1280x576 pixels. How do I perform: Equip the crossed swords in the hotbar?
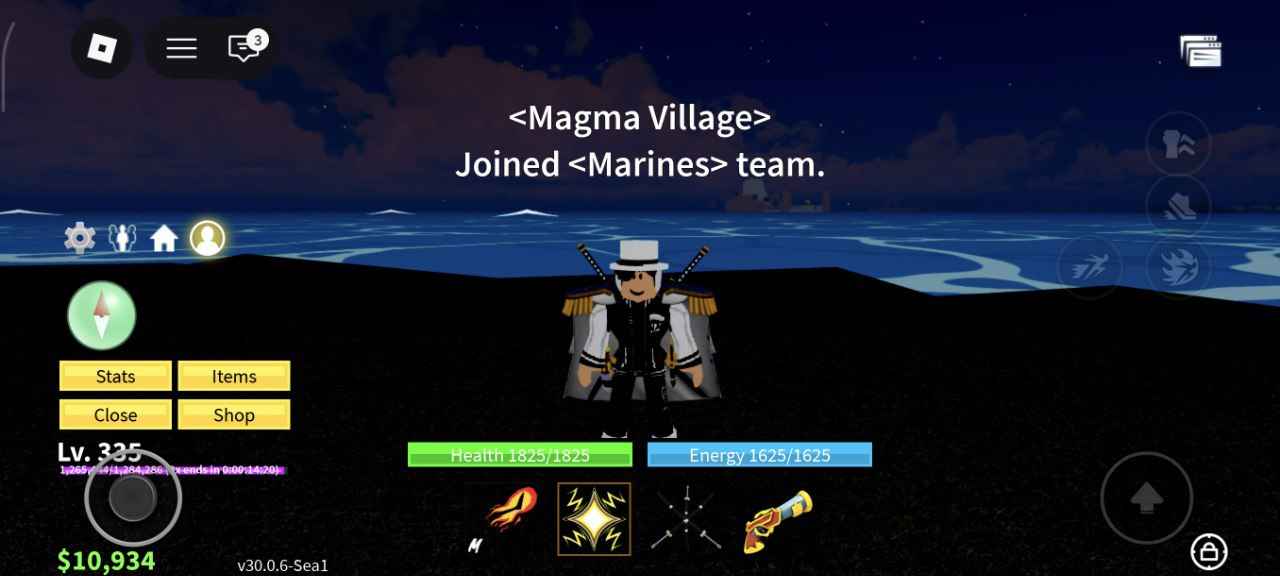point(685,518)
